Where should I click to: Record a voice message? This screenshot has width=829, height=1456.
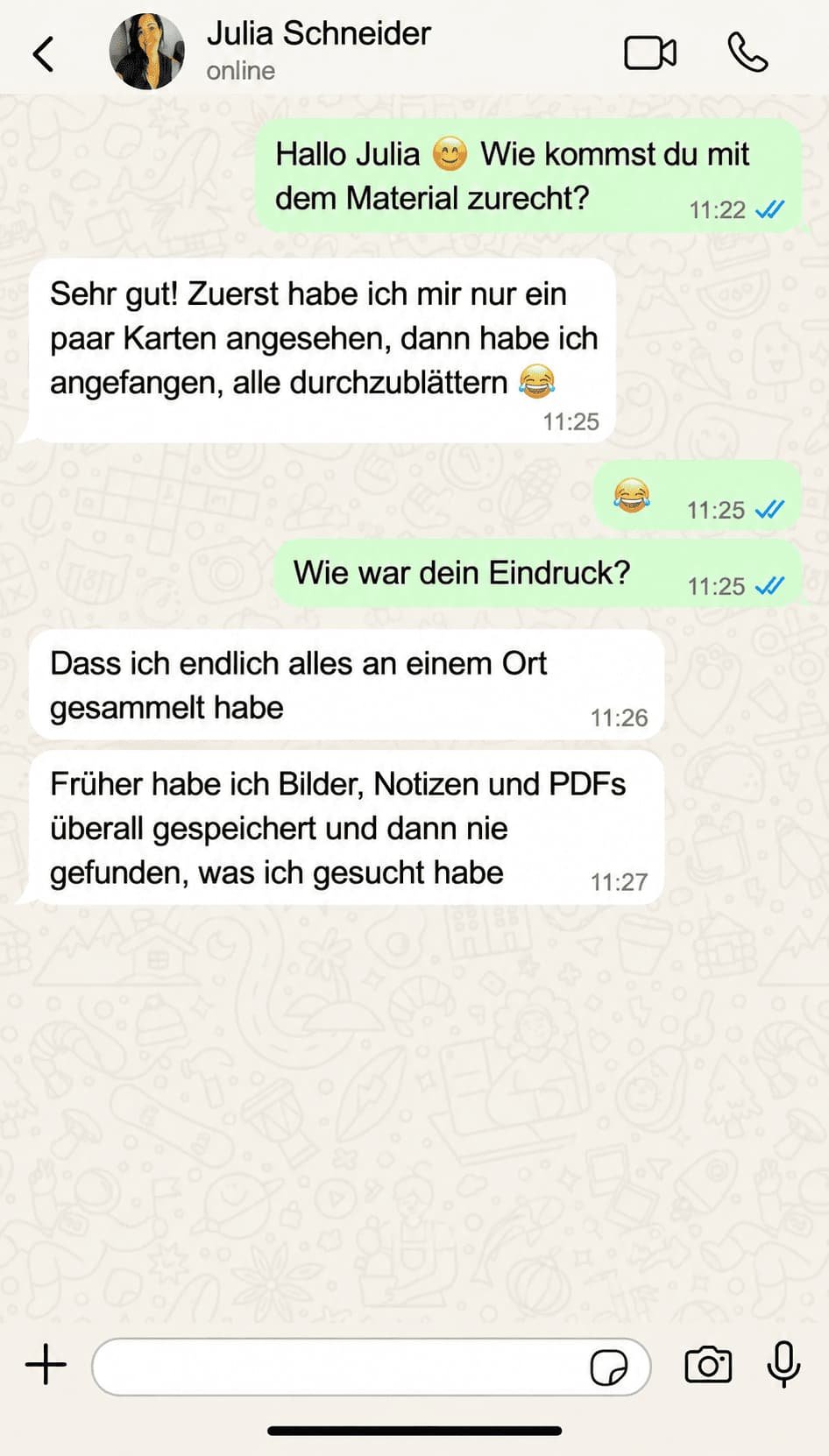(783, 1364)
